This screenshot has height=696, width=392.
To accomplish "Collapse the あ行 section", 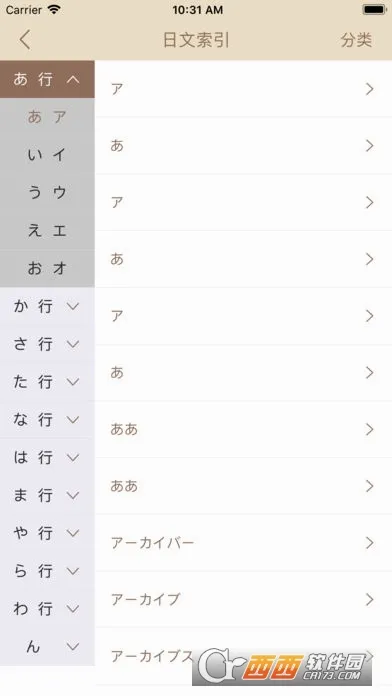I will point(47,79).
